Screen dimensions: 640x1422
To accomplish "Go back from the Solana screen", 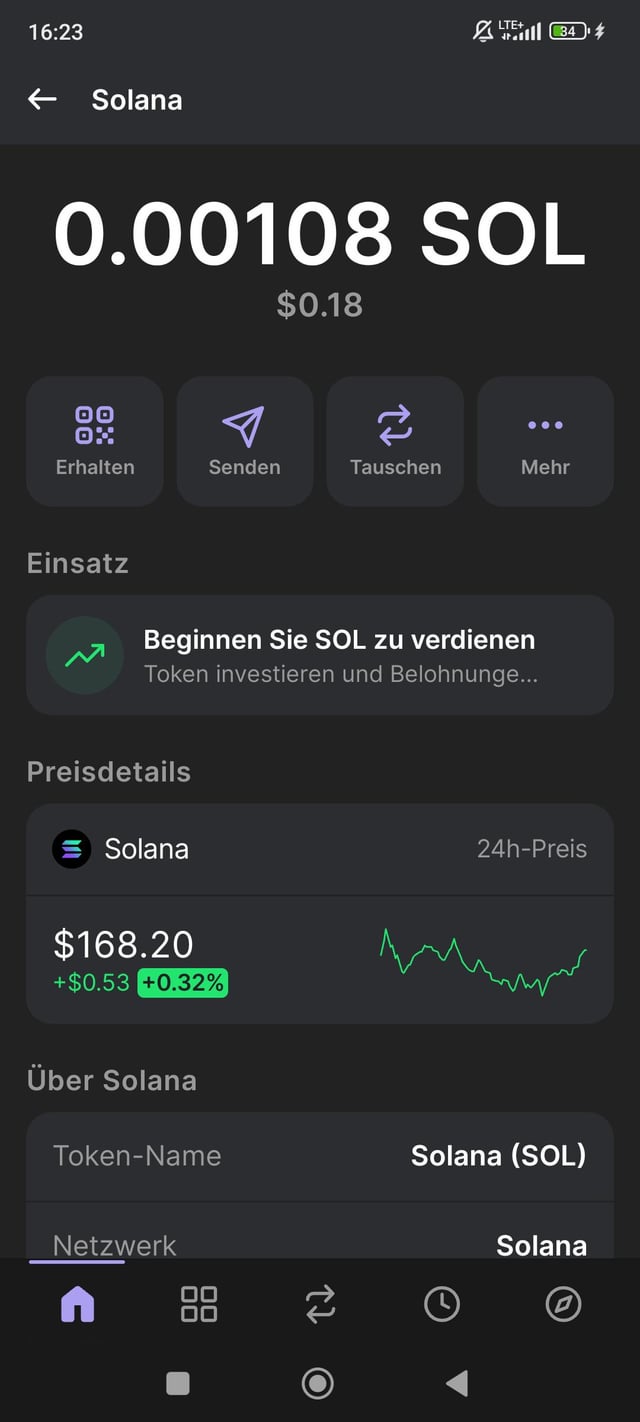I will (x=42, y=99).
